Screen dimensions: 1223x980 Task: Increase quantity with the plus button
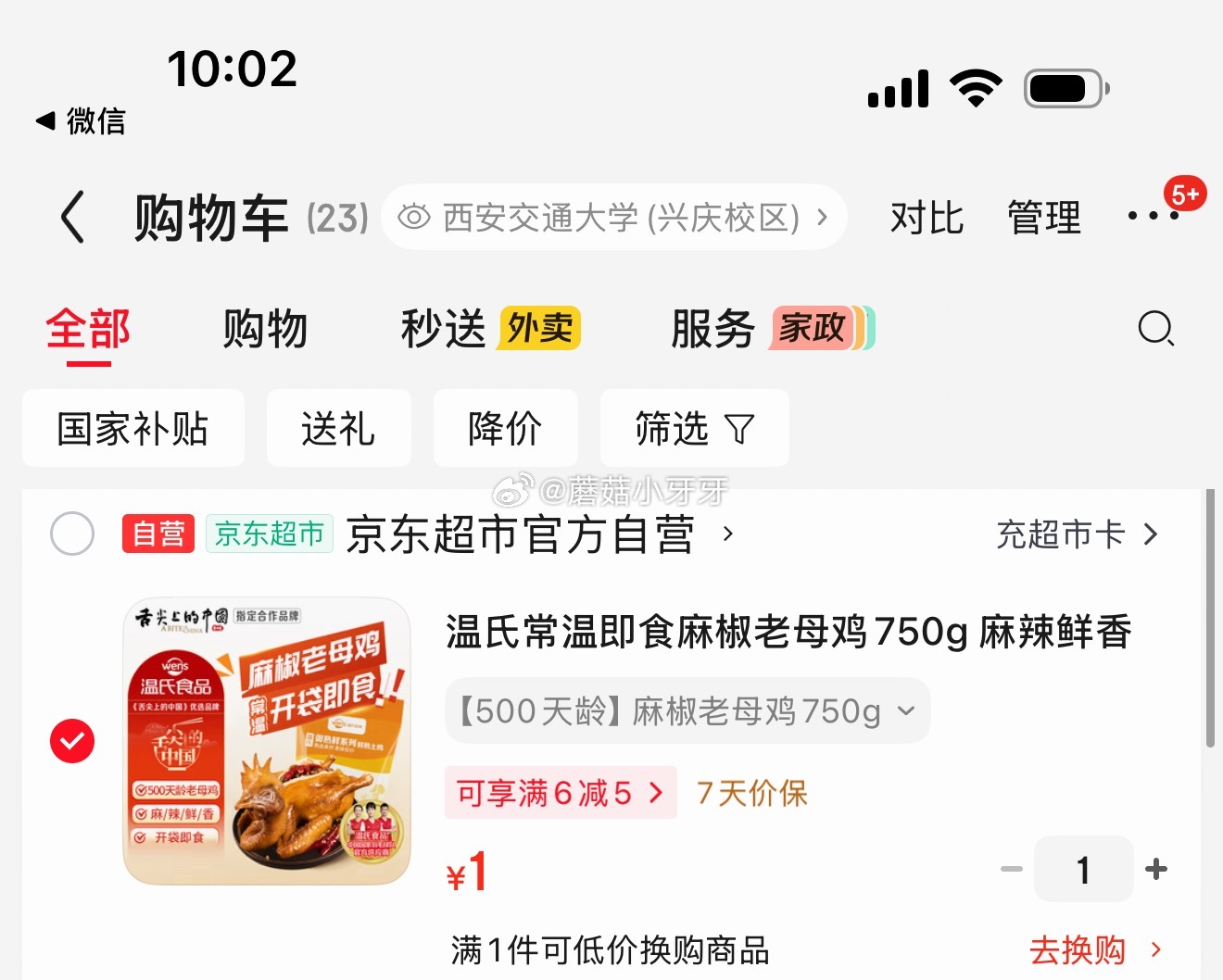1156,869
